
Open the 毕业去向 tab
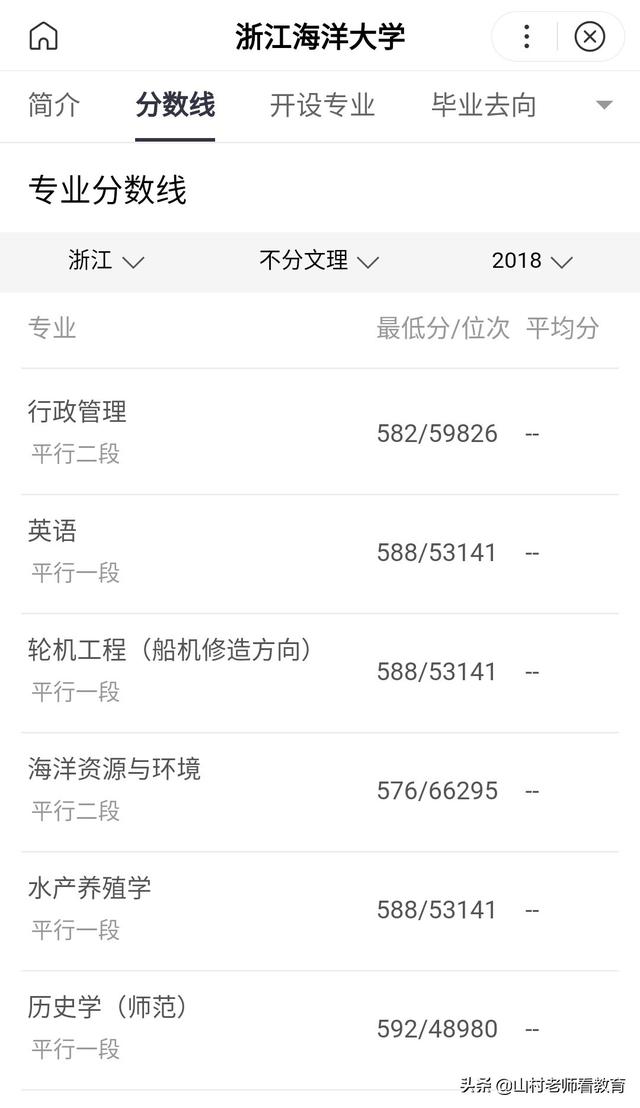[484, 105]
